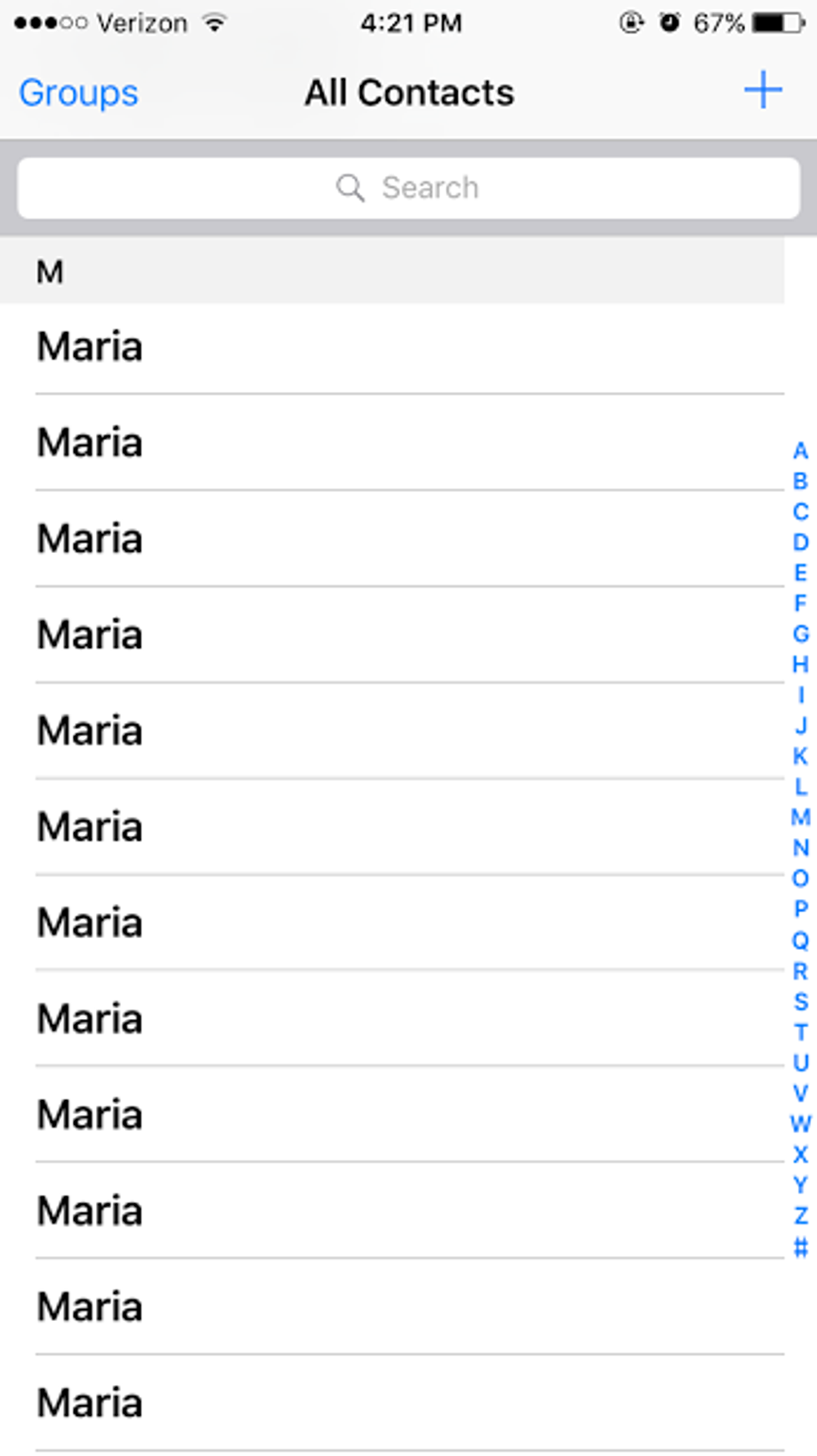This screenshot has height=1456, width=817.
Task: Tap the # symbol in the index
Action: pos(800,1248)
